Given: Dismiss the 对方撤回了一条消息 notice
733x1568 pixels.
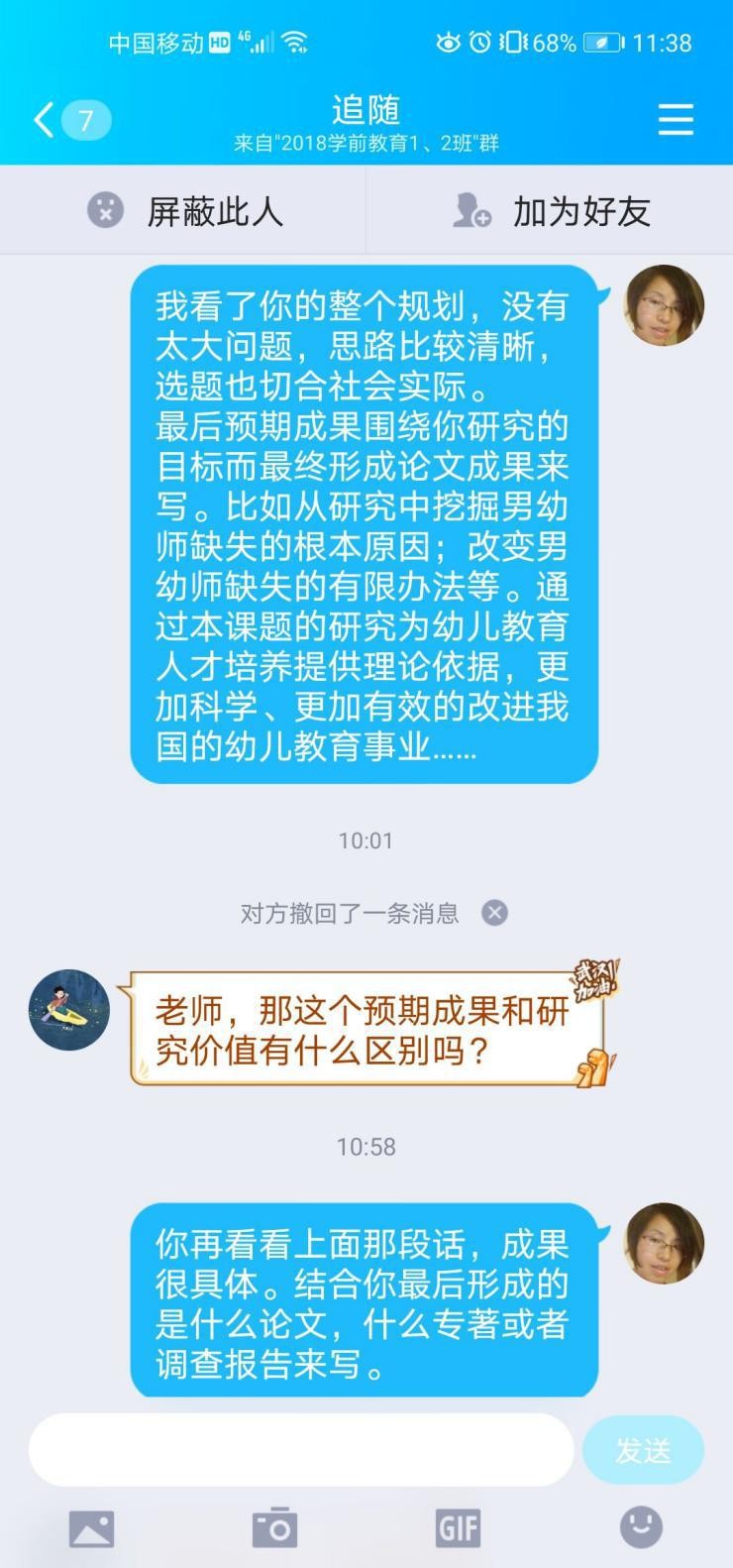Looking at the screenshot, I should pos(494,913).
